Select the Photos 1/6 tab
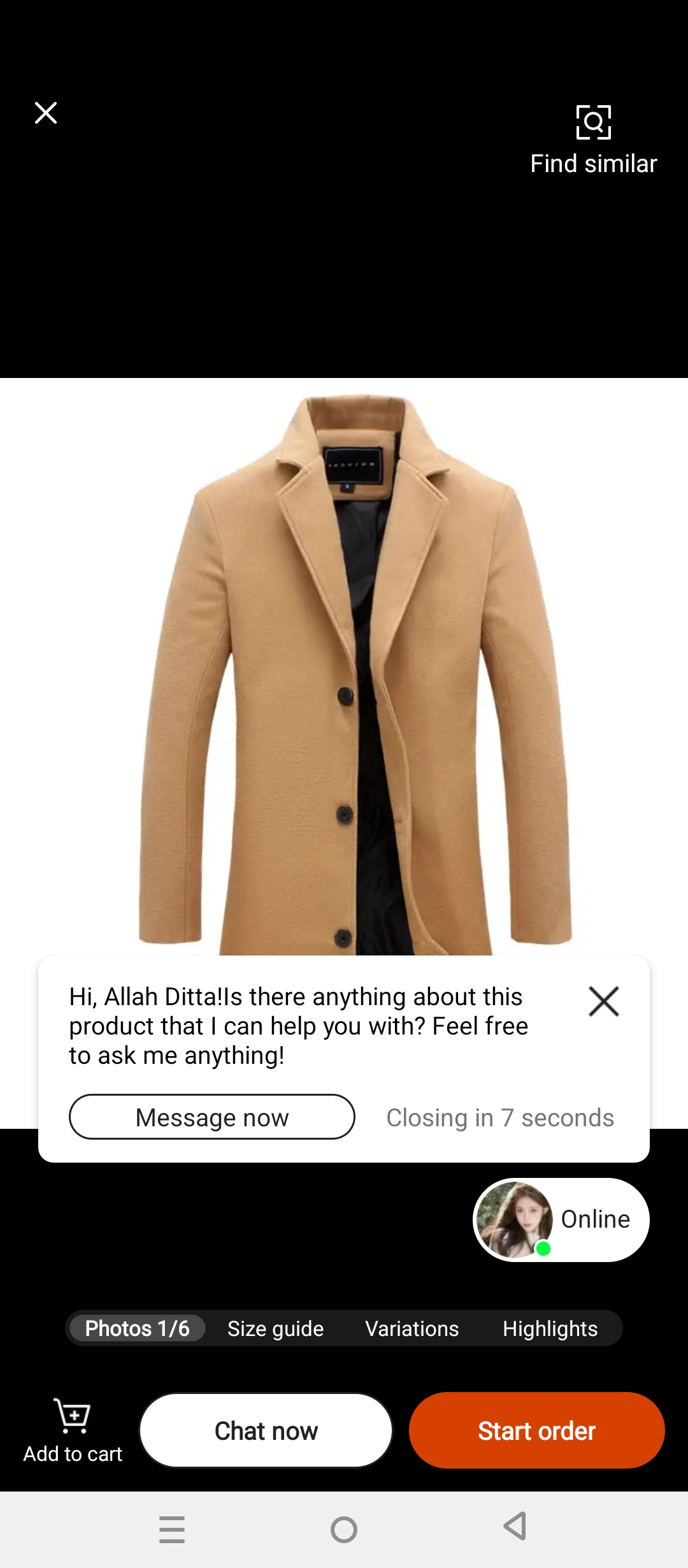 [x=137, y=1328]
